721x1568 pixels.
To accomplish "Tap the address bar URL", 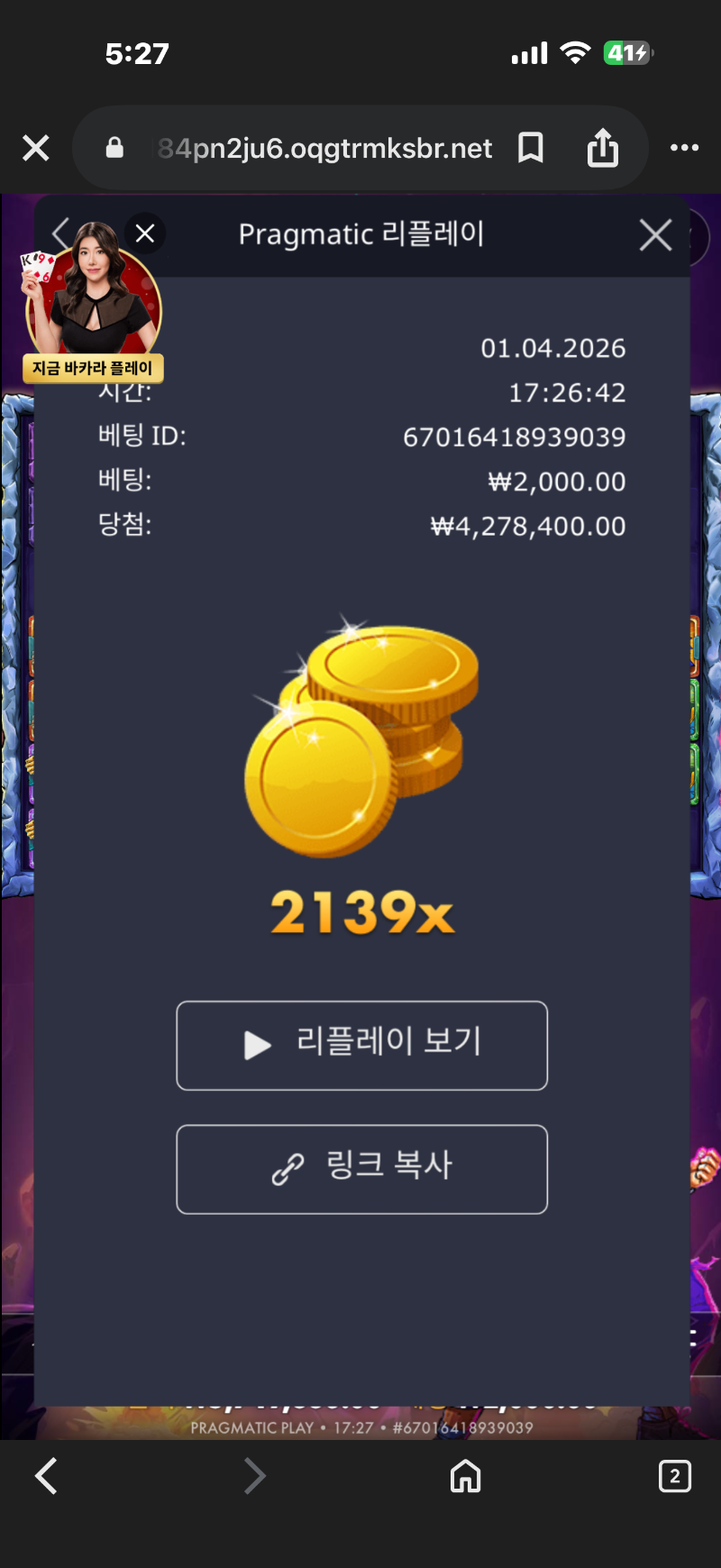I will pyautogui.click(x=324, y=148).
